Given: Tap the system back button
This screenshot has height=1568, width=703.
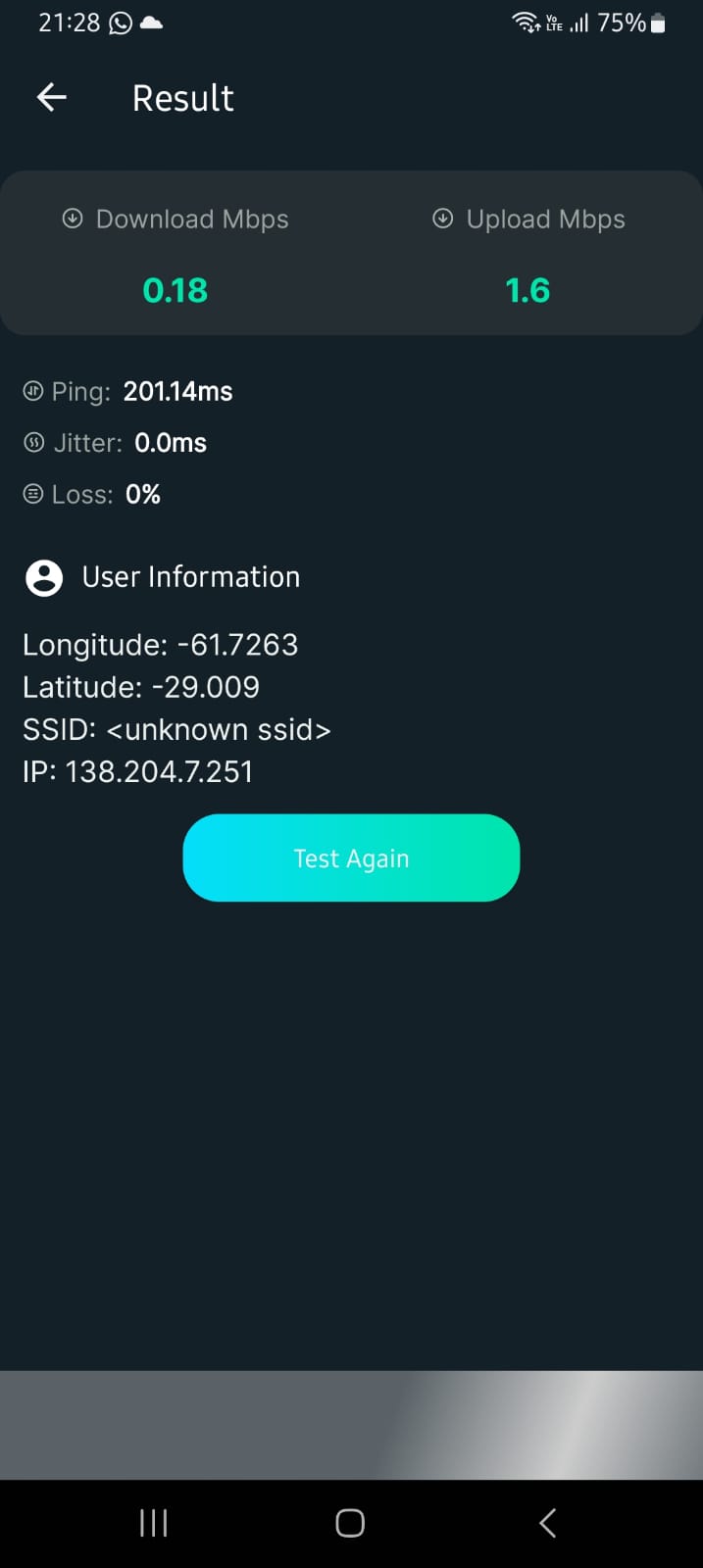Looking at the screenshot, I should pos(548,1523).
